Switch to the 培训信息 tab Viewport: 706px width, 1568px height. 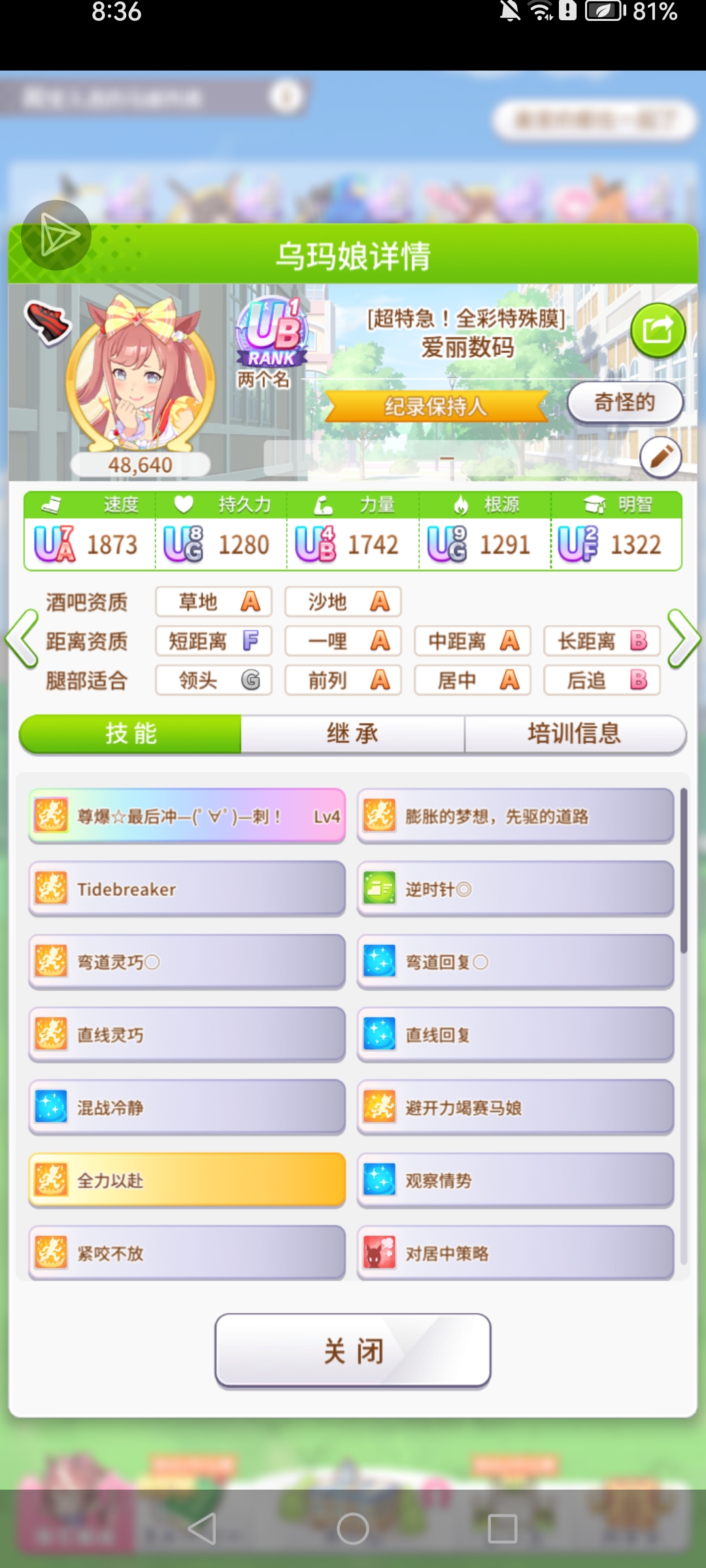click(x=574, y=734)
